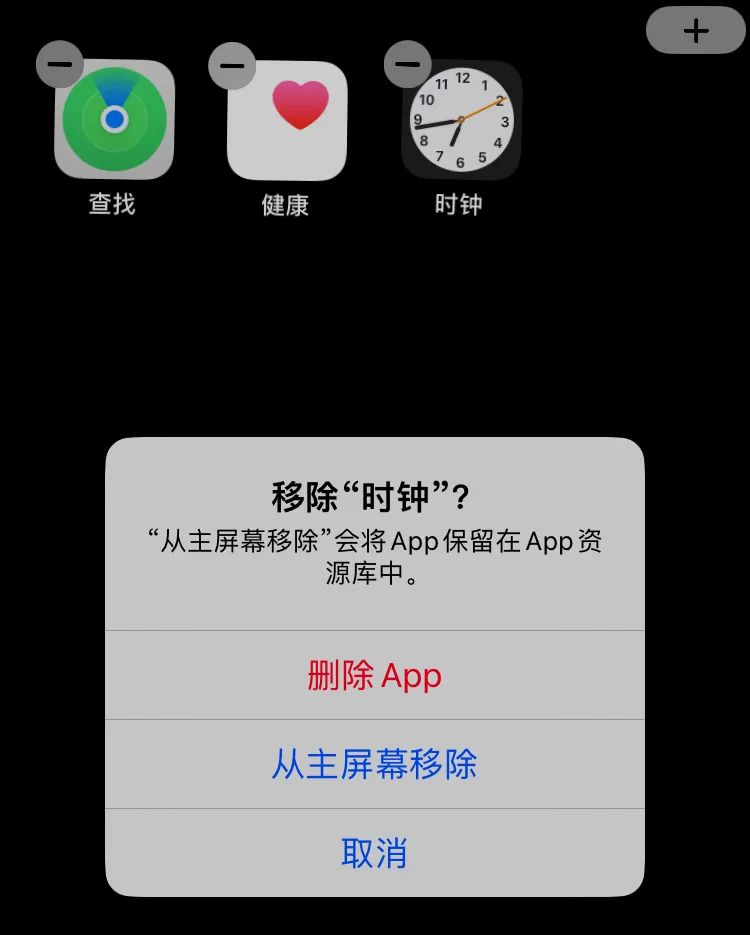Viewport: 750px width, 935px height.
Task: Tap the minus badge on 时钟 app
Action: (x=407, y=64)
